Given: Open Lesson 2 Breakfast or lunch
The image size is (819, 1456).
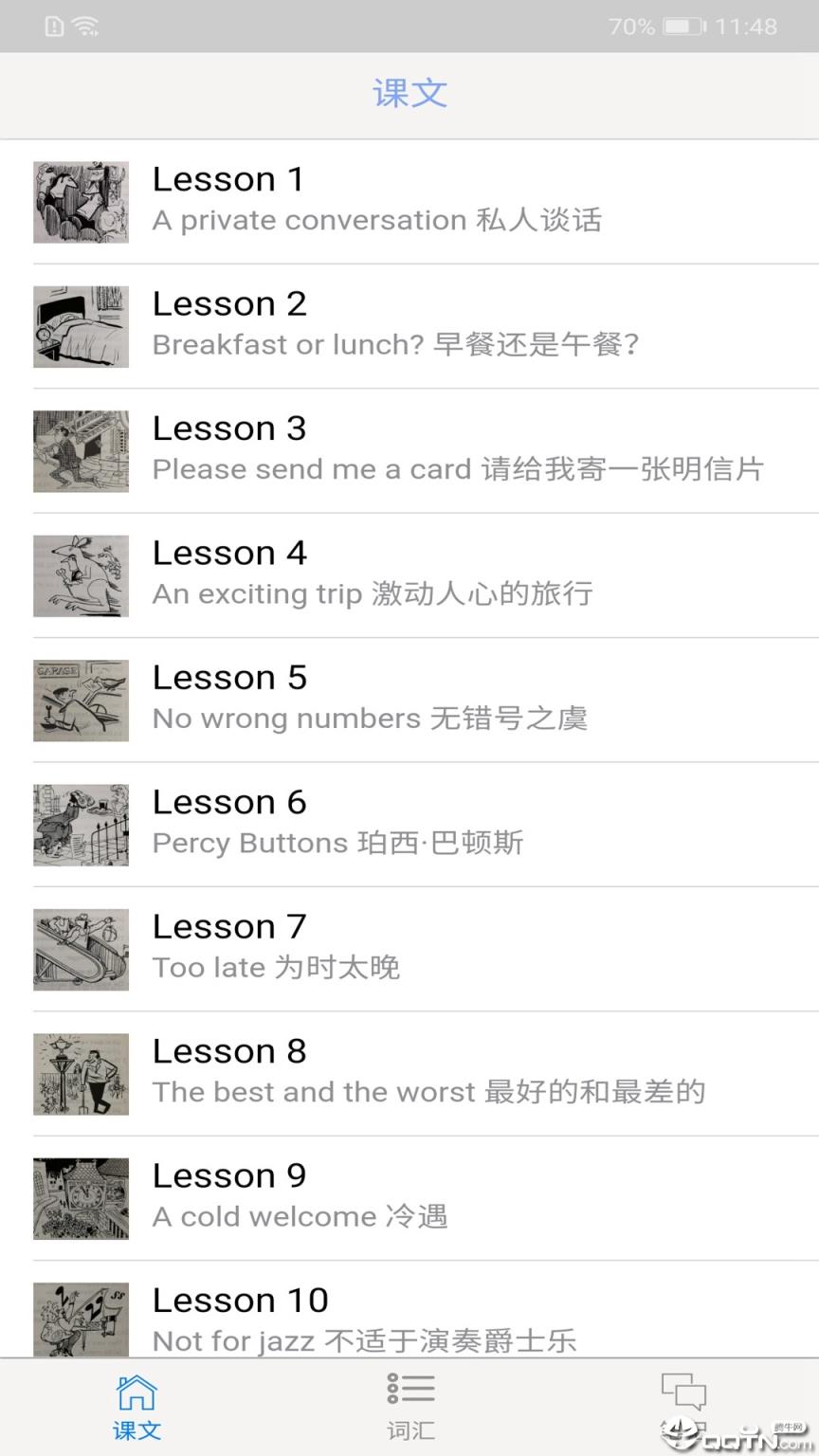Looking at the screenshot, I should click(409, 326).
